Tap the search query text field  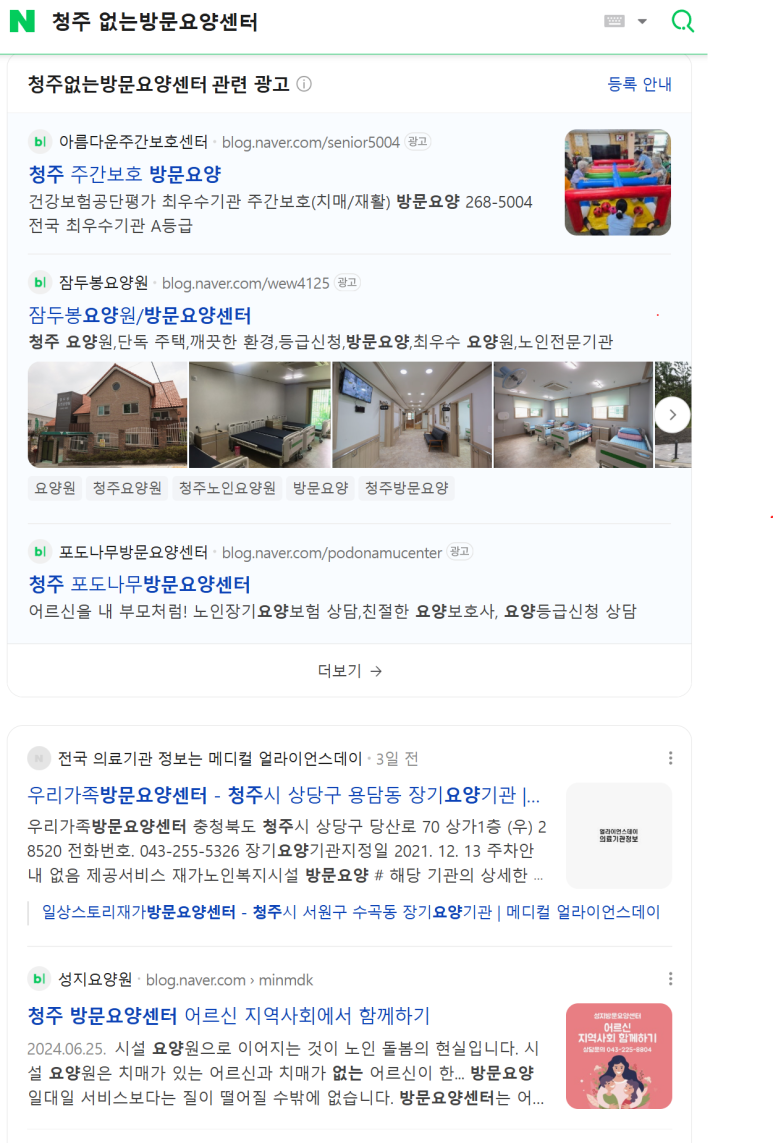[321, 22]
